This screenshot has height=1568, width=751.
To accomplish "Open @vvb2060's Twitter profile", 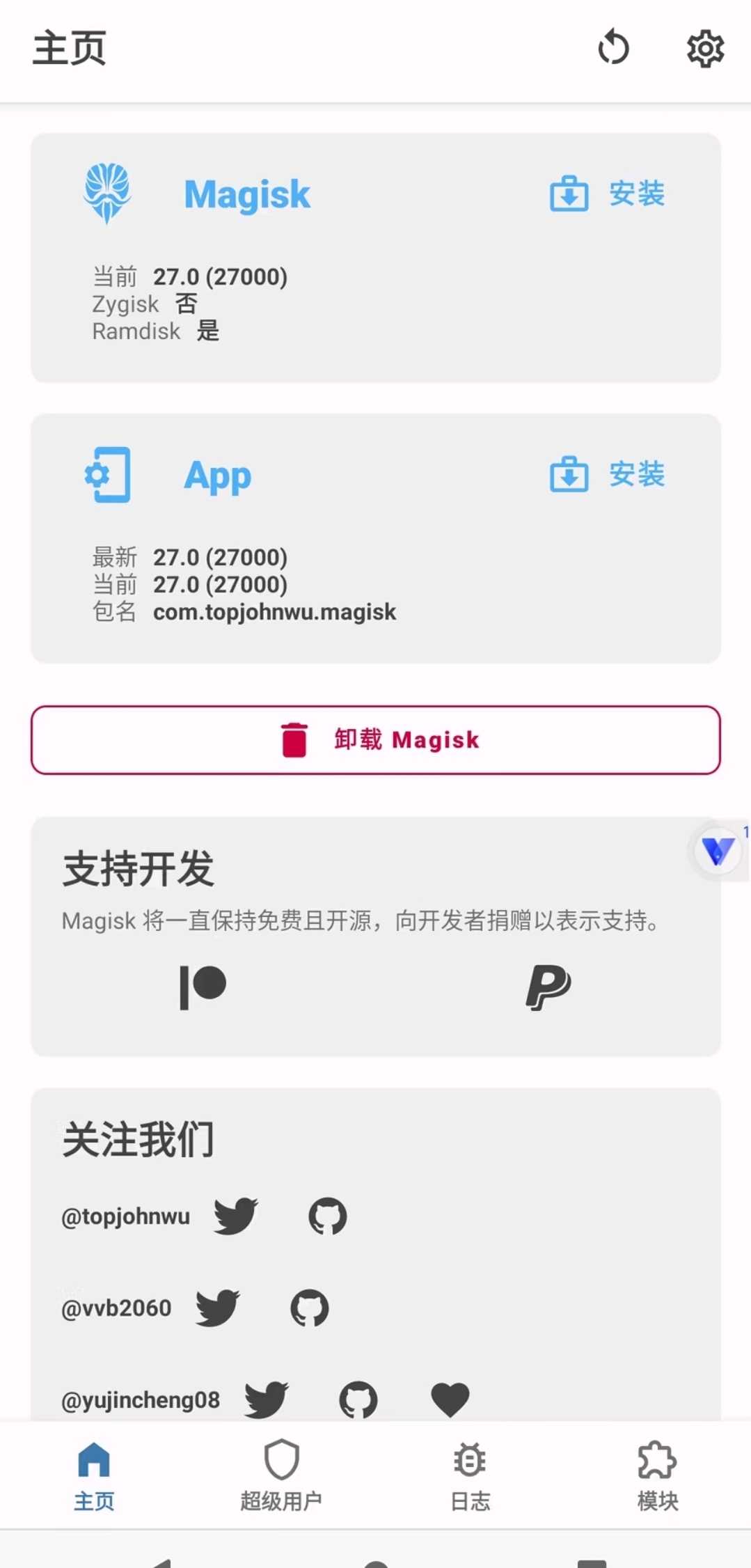I will point(217,1308).
